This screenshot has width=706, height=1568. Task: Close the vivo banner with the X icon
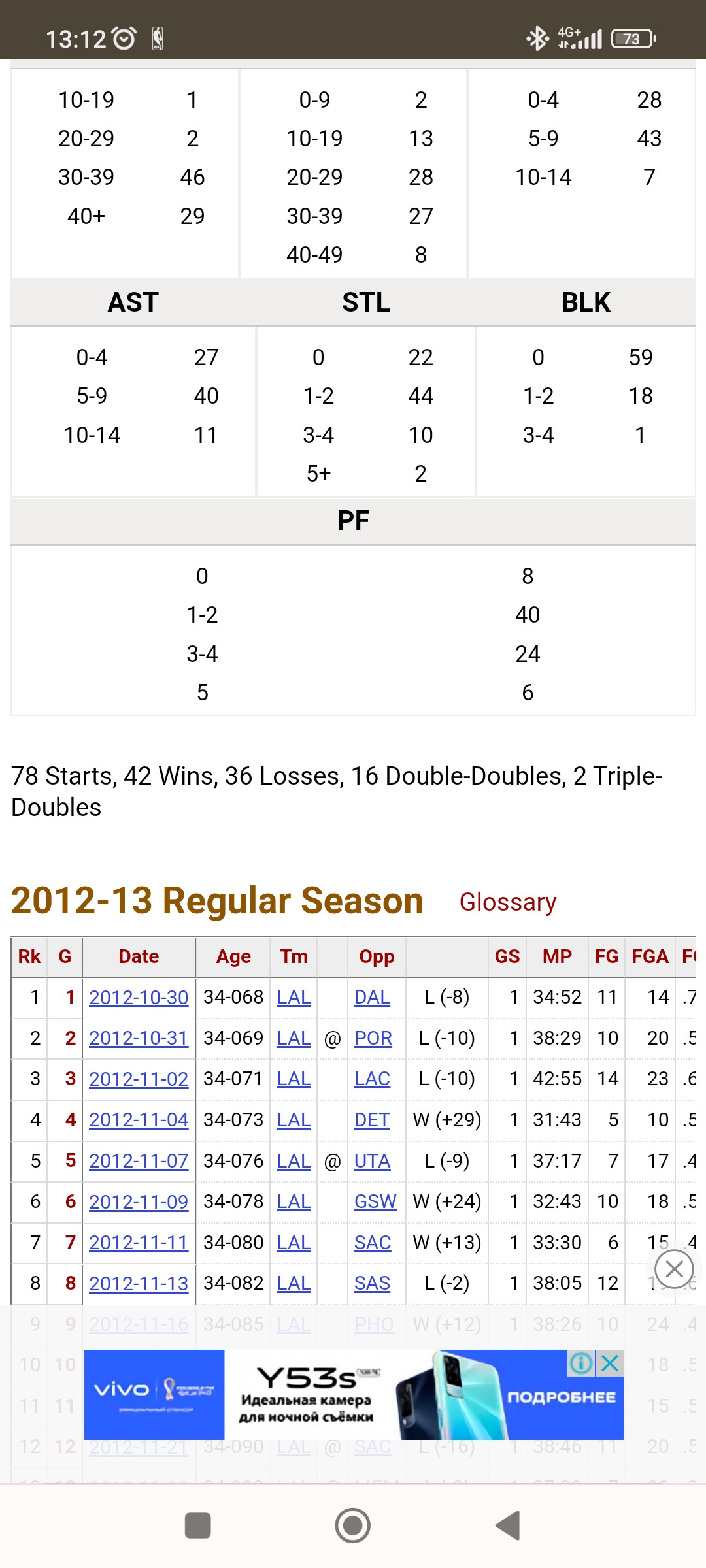click(x=610, y=1363)
